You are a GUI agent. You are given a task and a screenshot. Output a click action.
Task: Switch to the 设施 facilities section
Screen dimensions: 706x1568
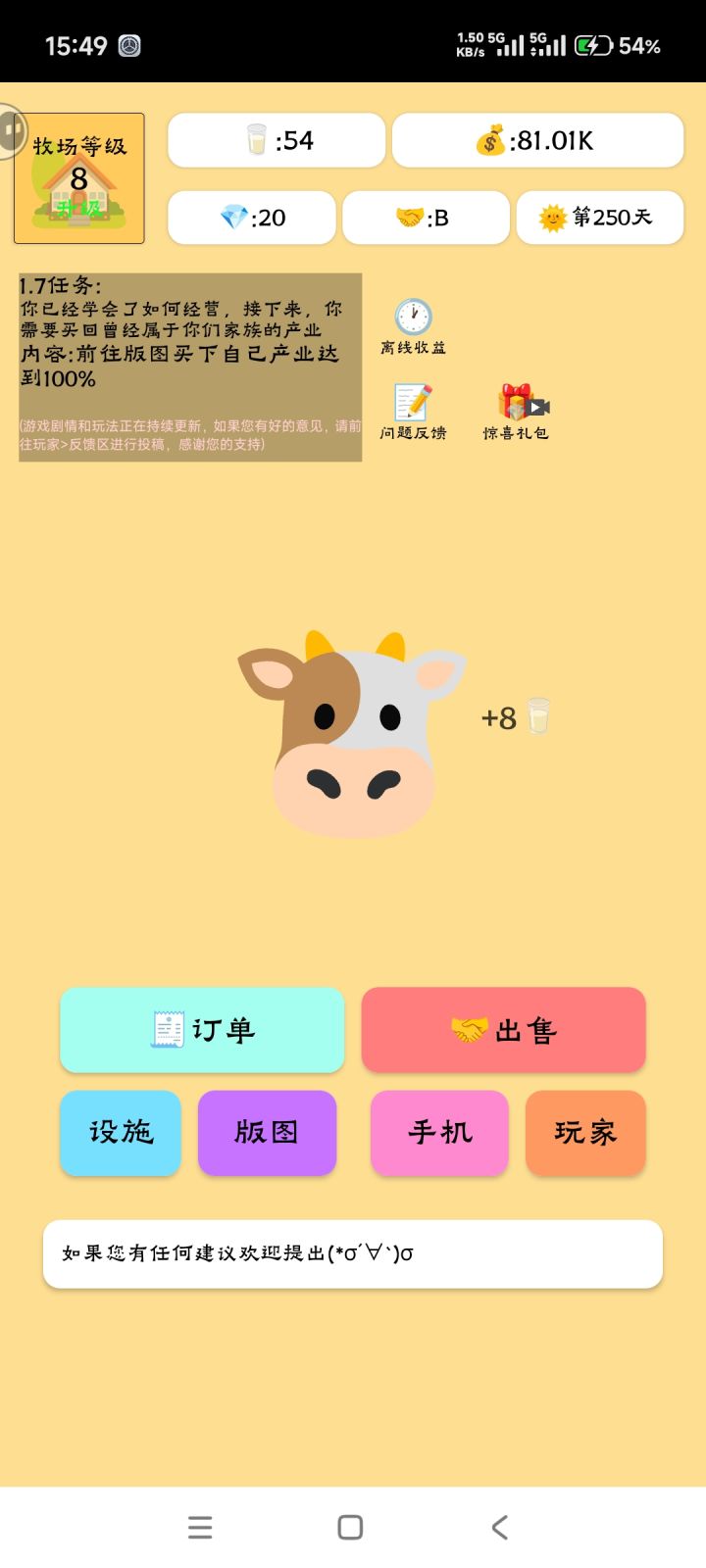click(x=120, y=1133)
